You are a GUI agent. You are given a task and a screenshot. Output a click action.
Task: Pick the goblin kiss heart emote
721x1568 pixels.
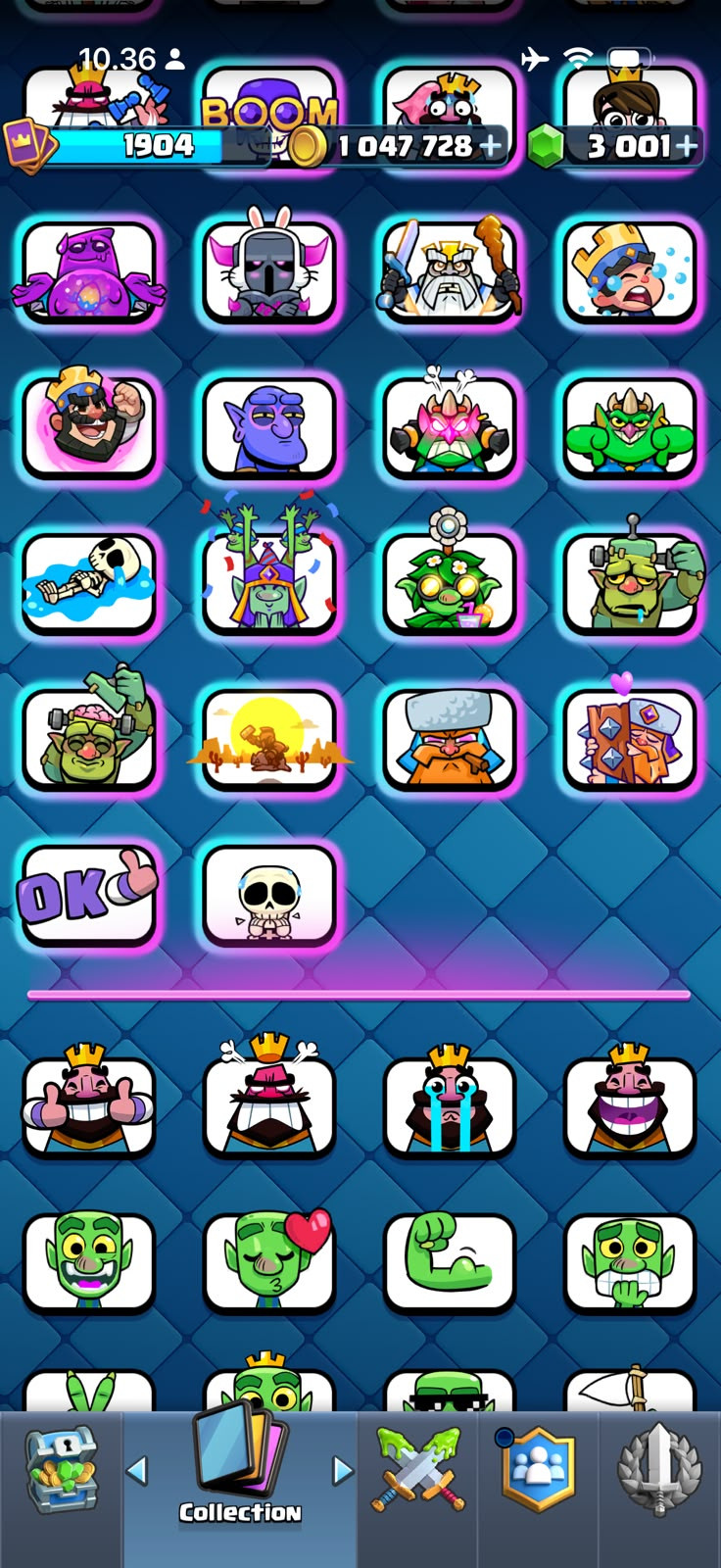click(x=268, y=1261)
